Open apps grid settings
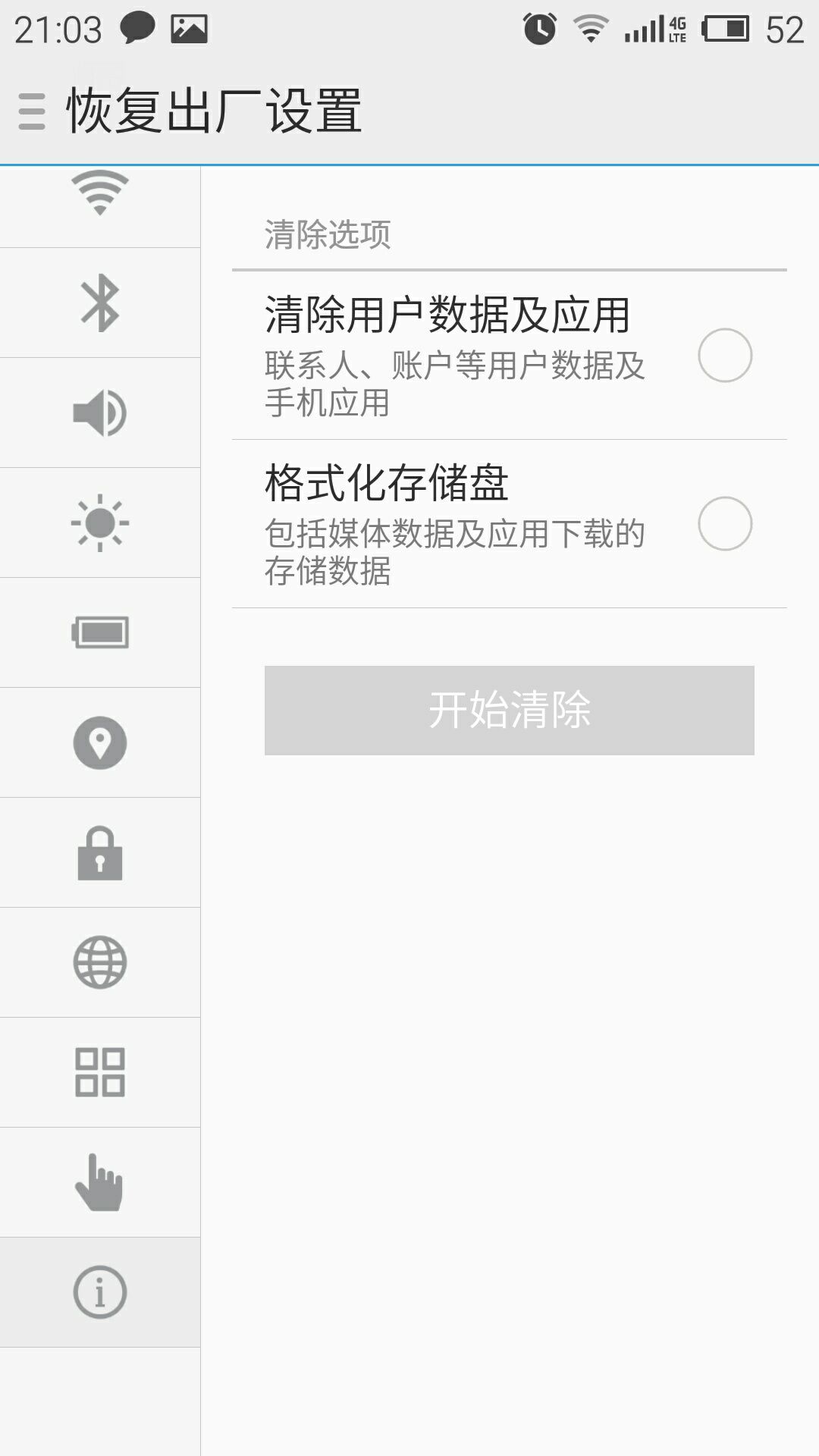 point(100,1073)
